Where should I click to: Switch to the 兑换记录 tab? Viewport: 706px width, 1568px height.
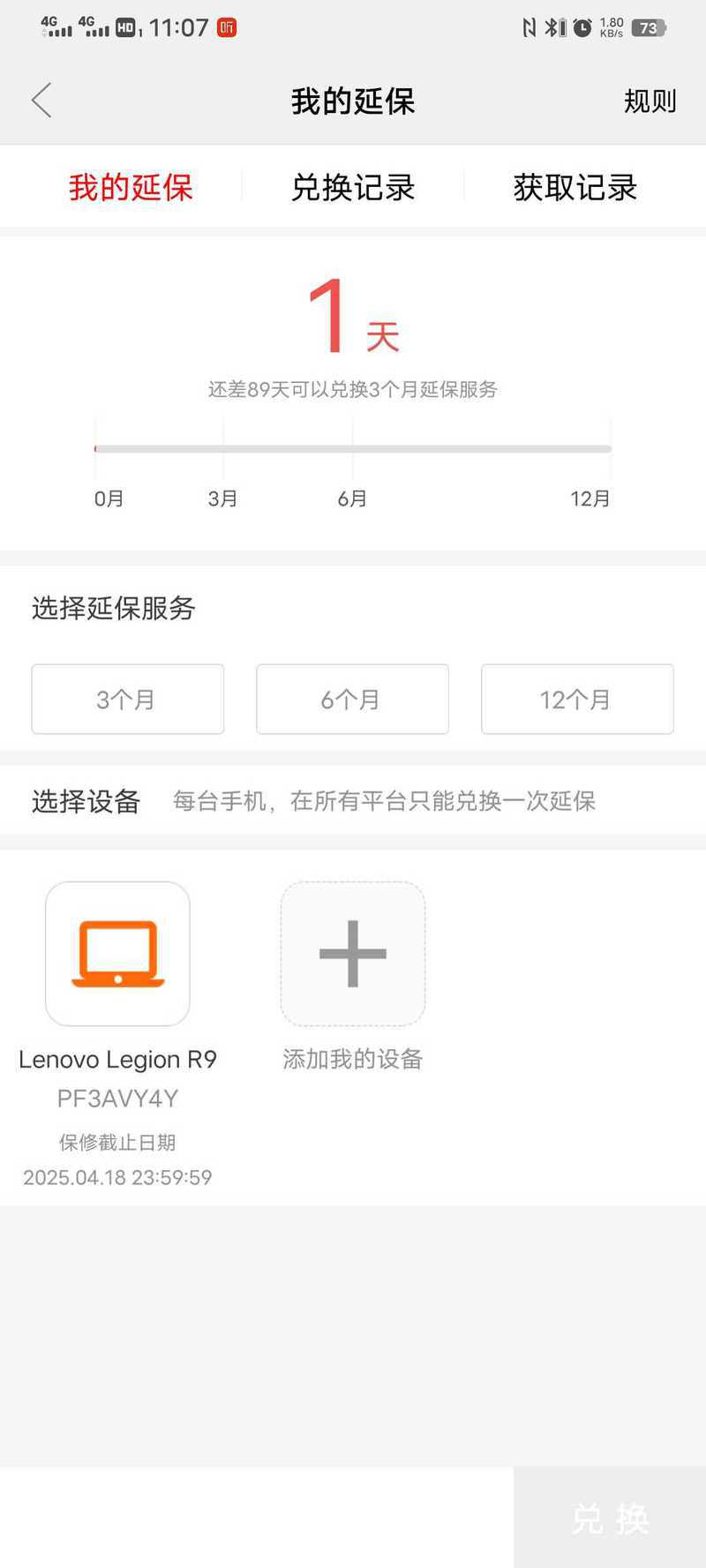(353, 188)
